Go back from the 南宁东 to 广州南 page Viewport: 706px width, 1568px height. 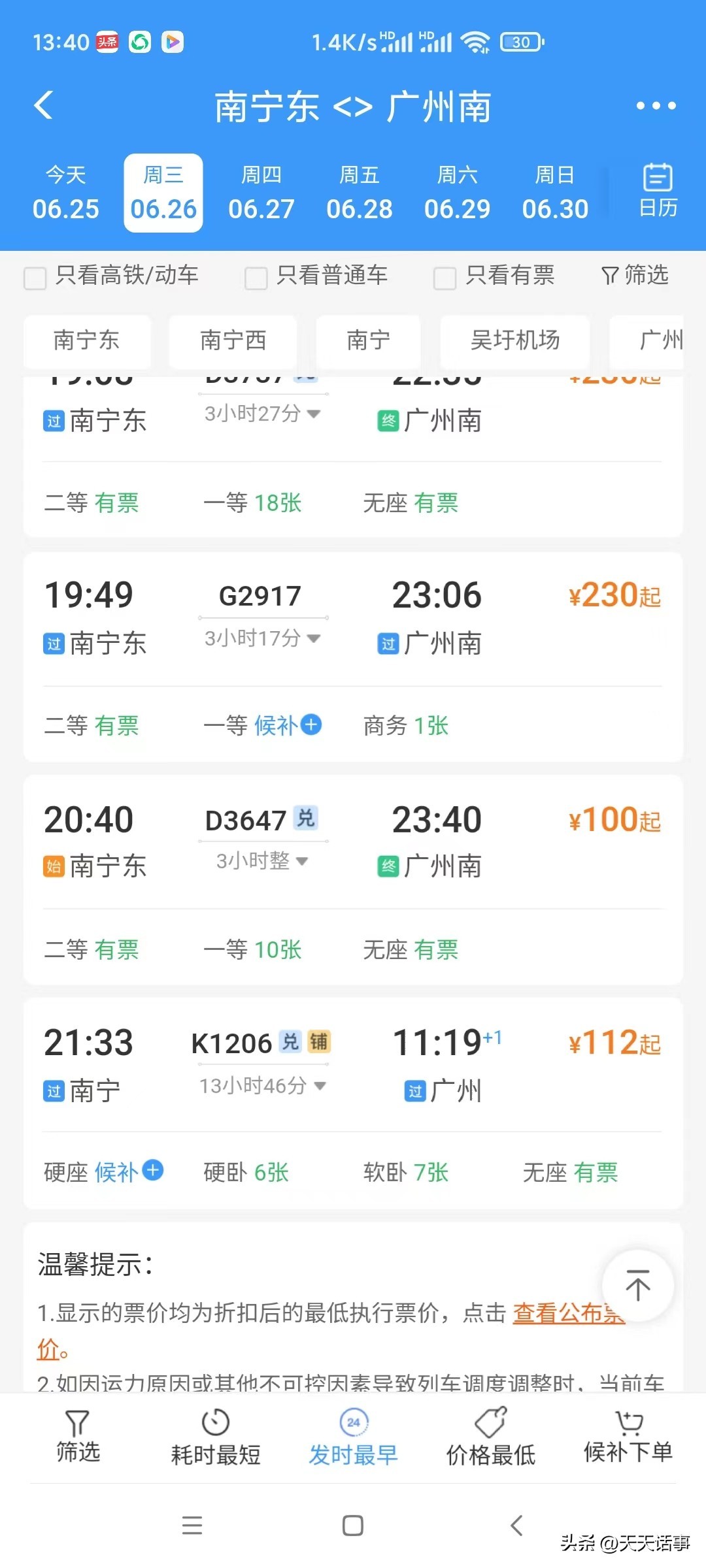[43, 105]
